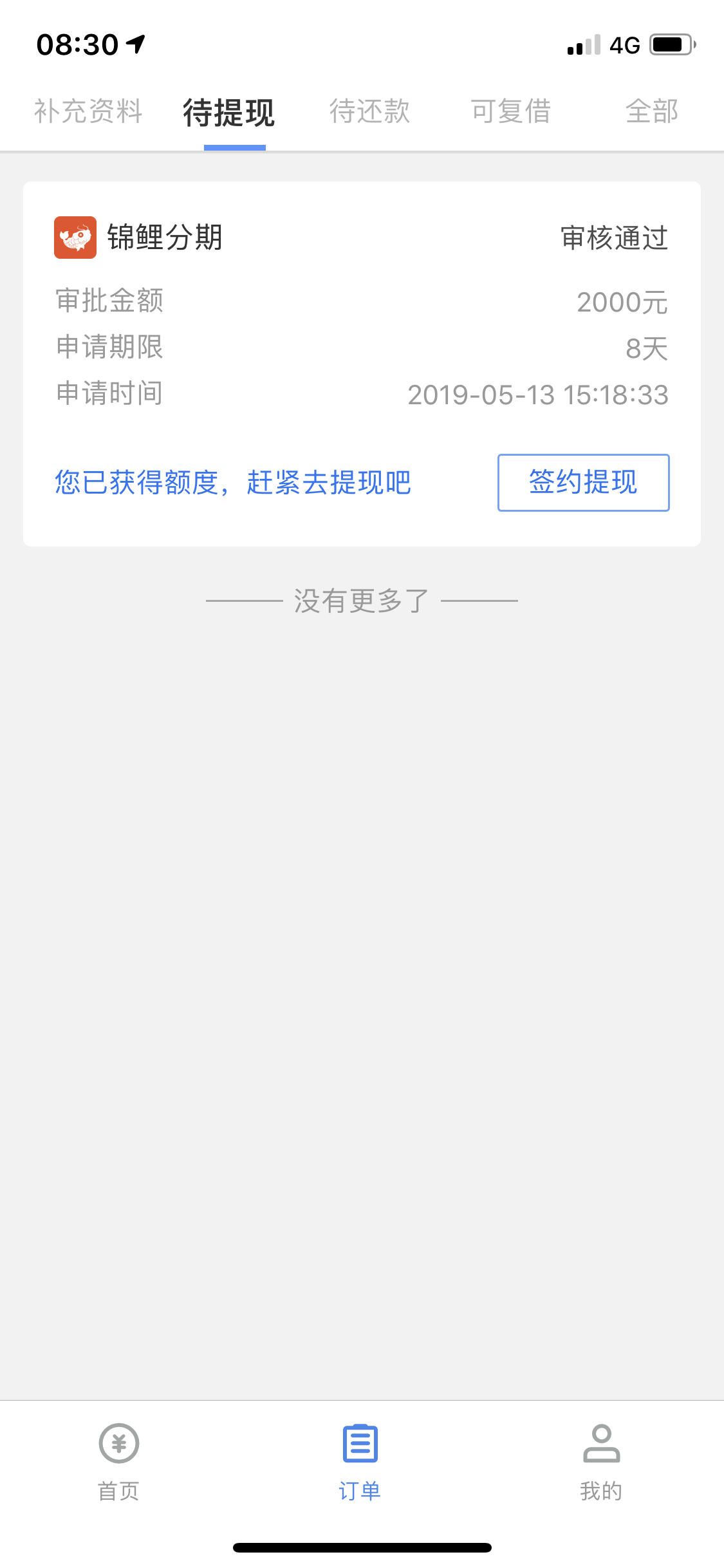Select the 待还款 tab
Screen dimensions: 724x1568
point(369,111)
